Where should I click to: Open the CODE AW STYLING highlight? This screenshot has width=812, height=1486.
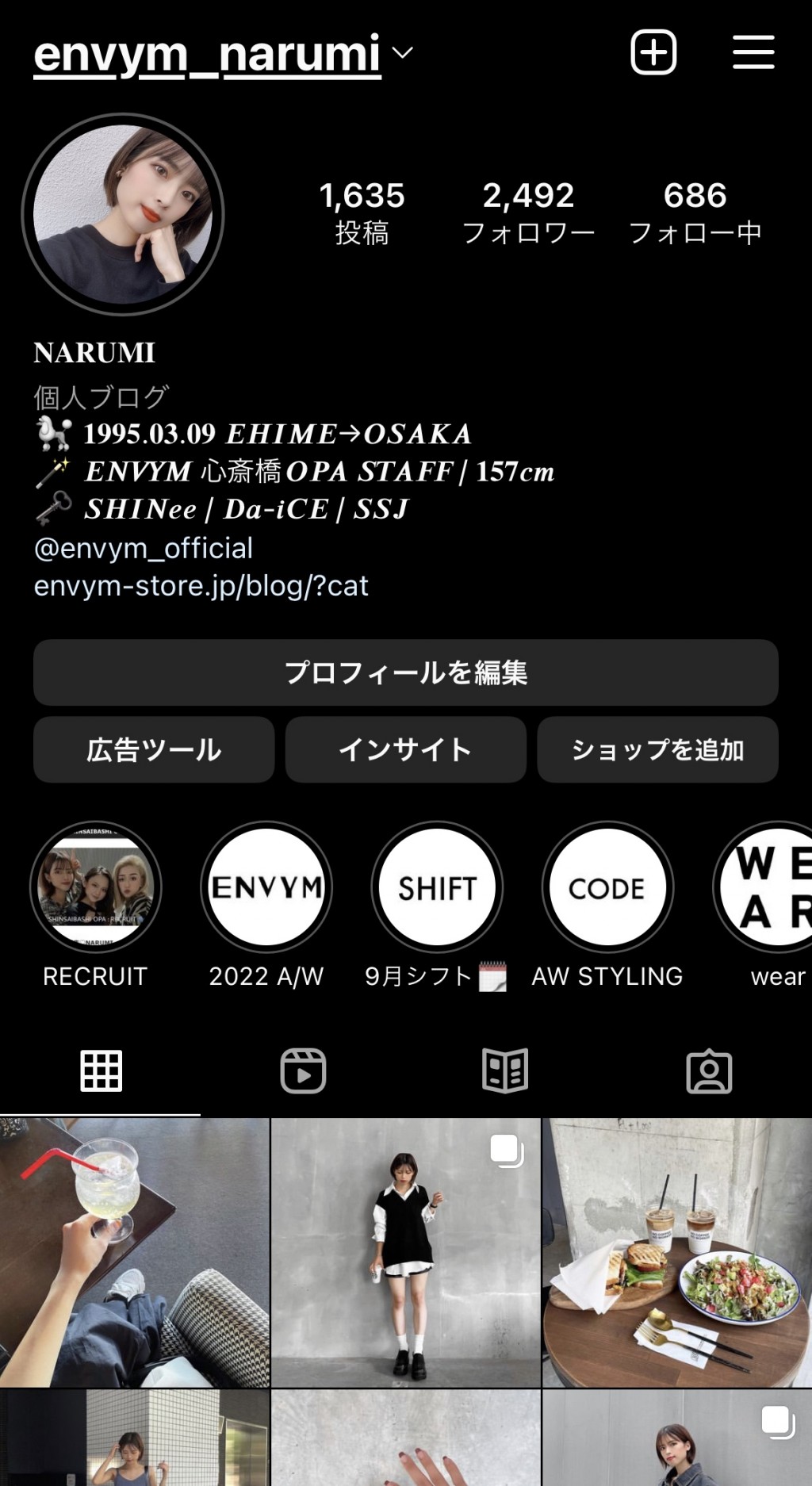(607, 887)
